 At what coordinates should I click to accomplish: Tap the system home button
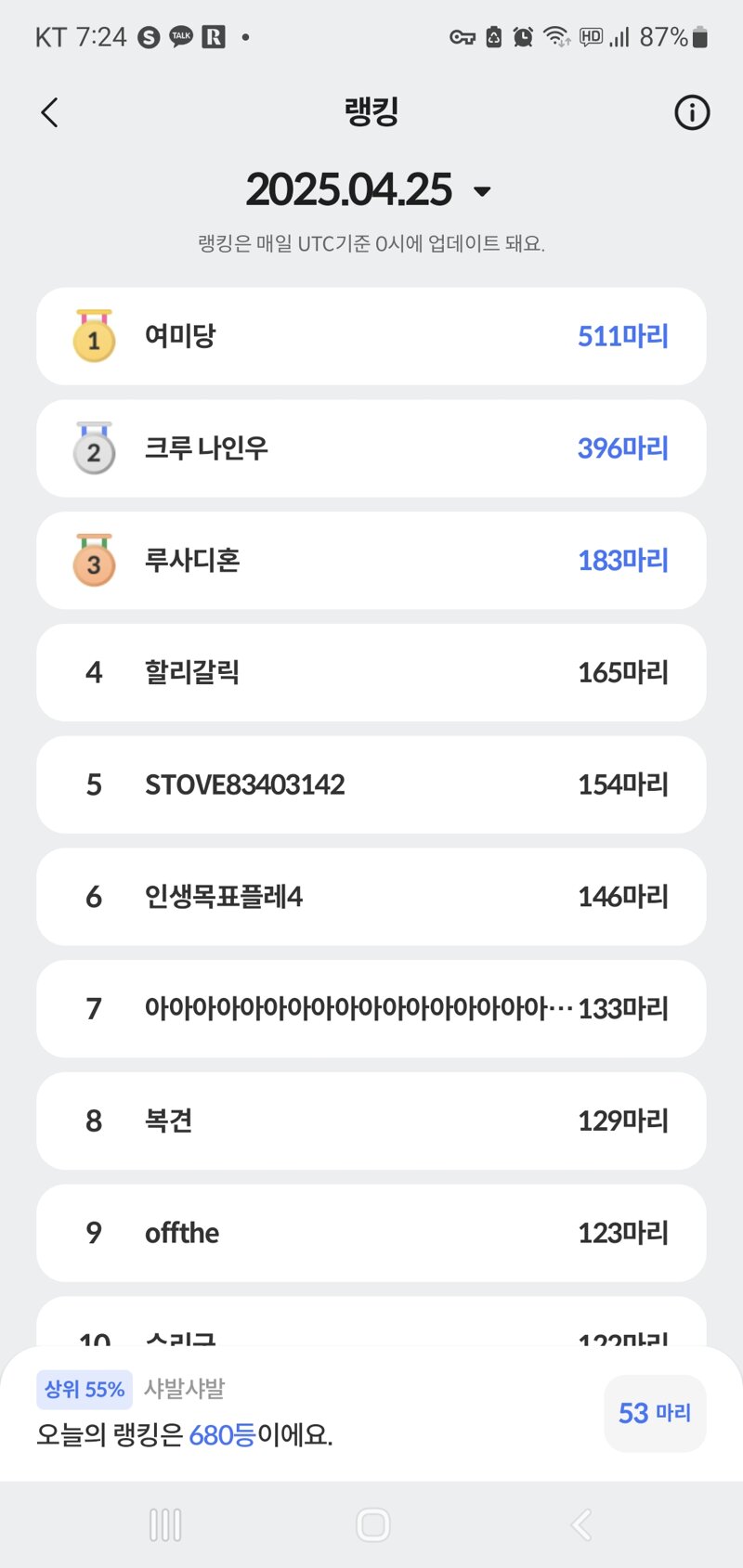click(x=372, y=1524)
